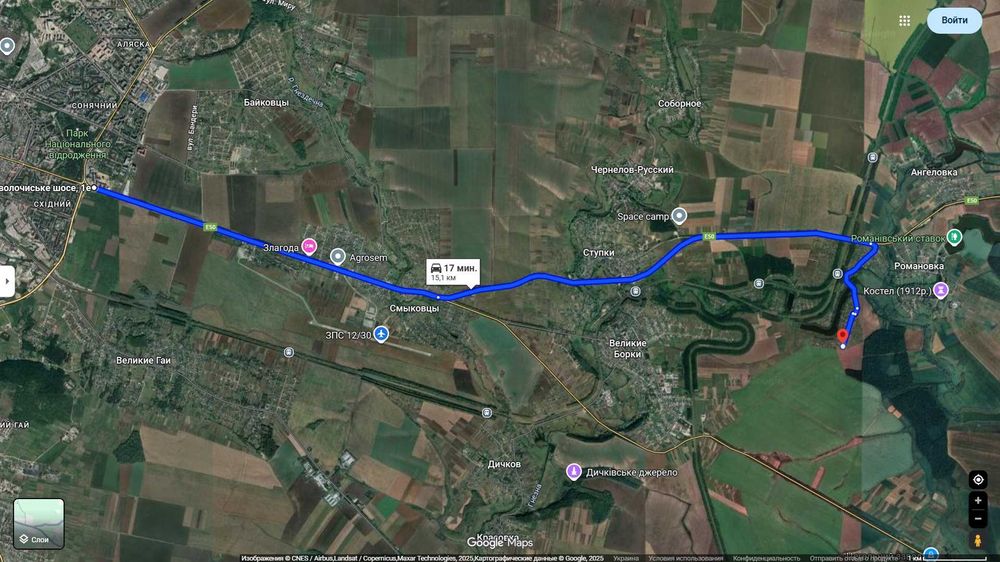This screenshot has width=1000, height=562.
Task: Zoom in on the map
Action: tap(978, 500)
